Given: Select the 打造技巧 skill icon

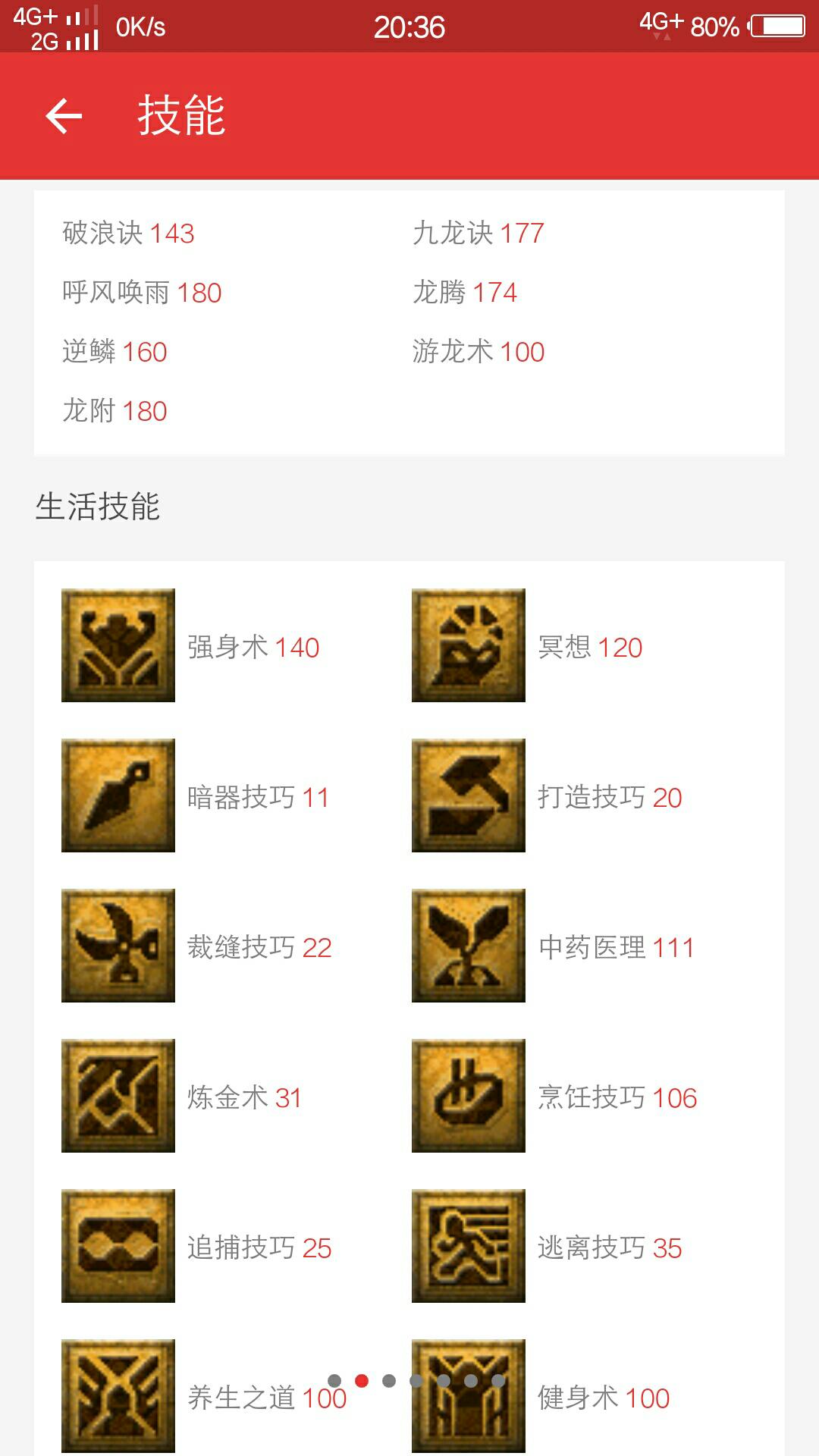Looking at the screenshot, I should pyautogui.click(x=469, y=795).
